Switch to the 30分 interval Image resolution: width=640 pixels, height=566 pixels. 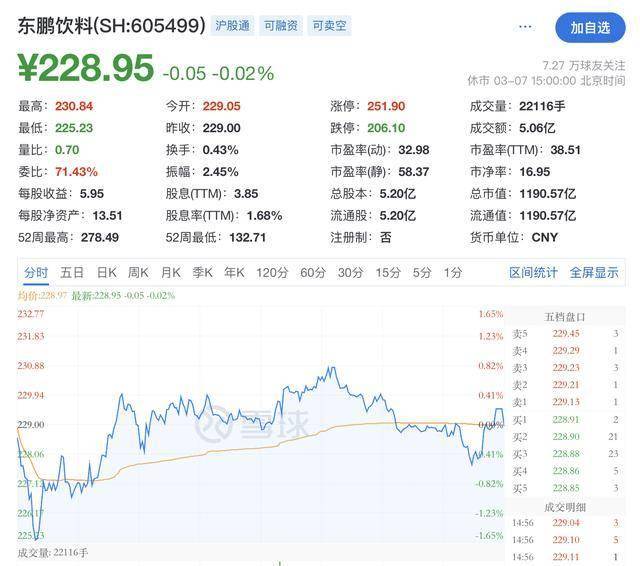pyautogui.click(x=350, y=272)
